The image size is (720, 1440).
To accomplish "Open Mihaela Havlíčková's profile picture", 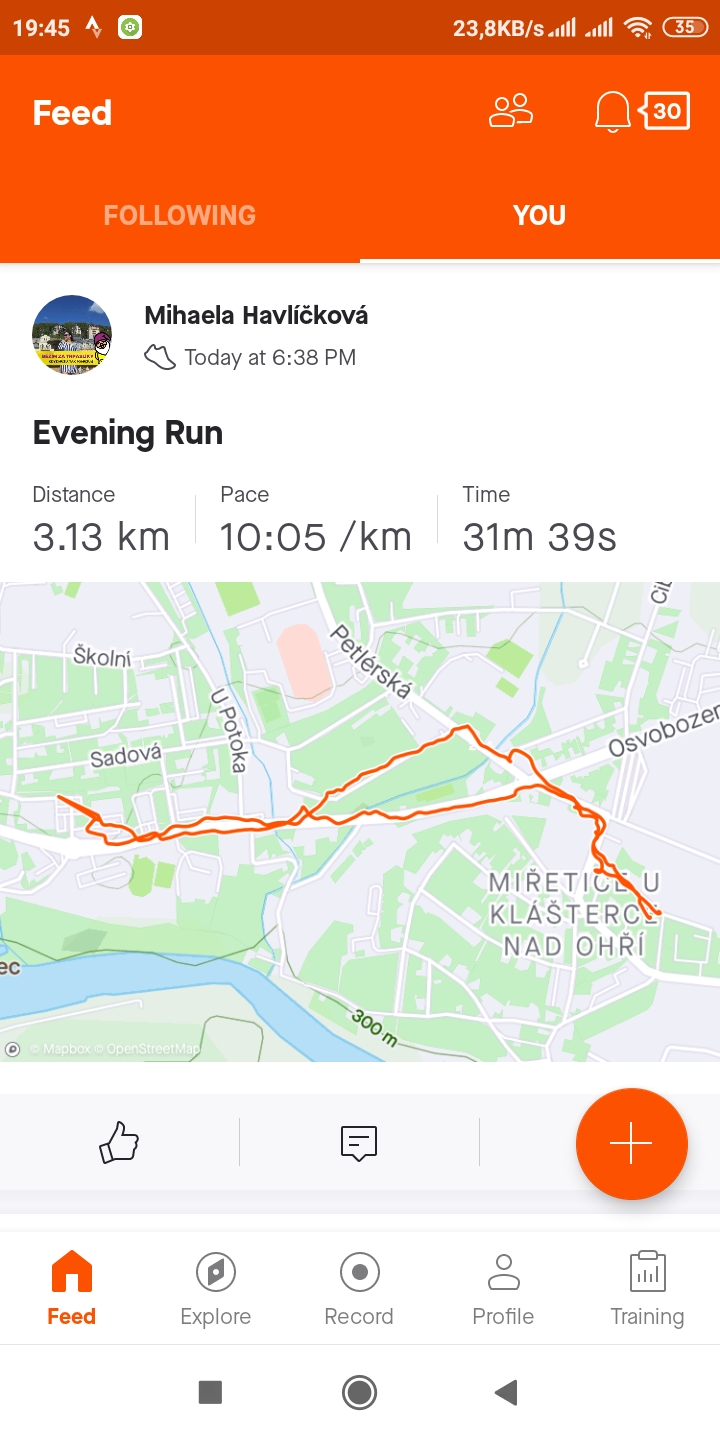I will tap(72, 335).
